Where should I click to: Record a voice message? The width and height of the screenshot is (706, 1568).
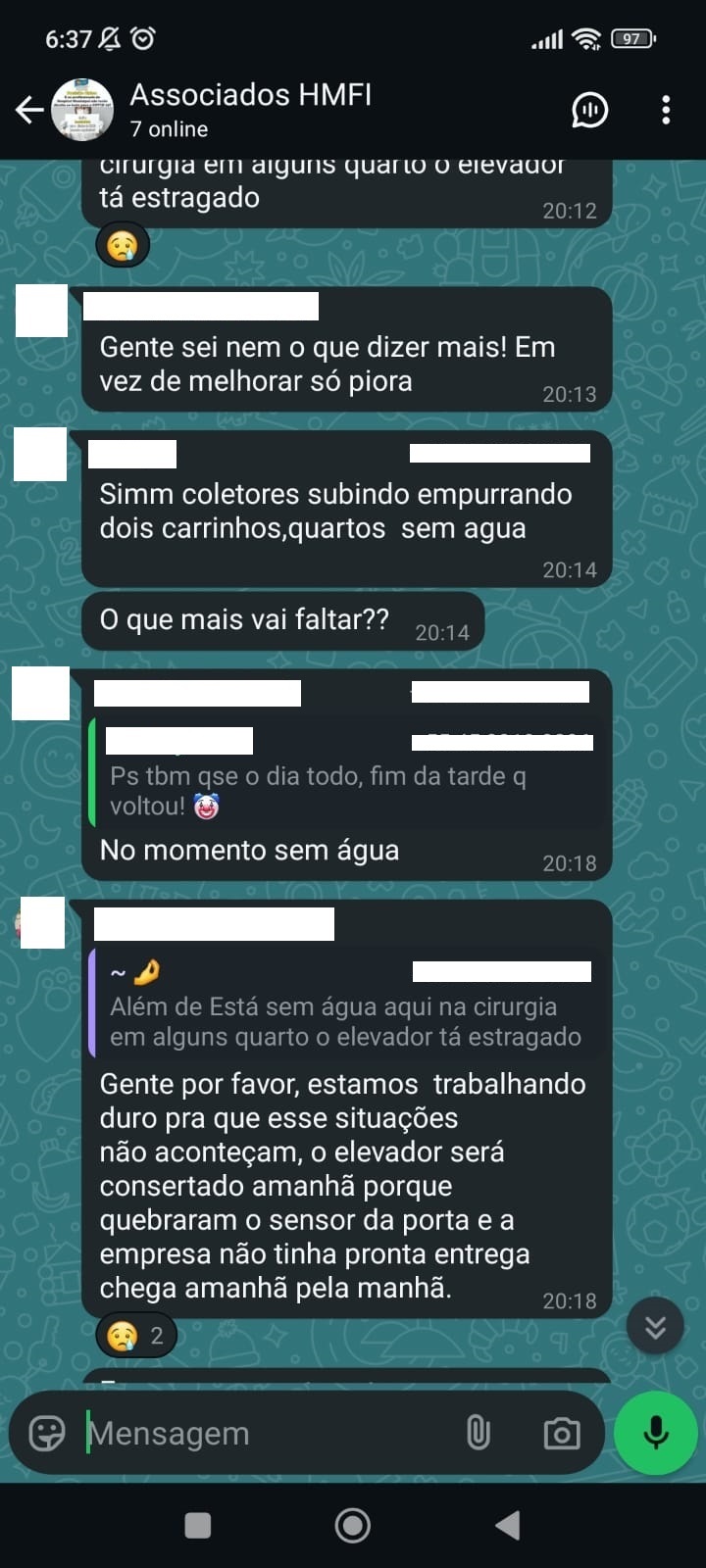pos(656,1433)
